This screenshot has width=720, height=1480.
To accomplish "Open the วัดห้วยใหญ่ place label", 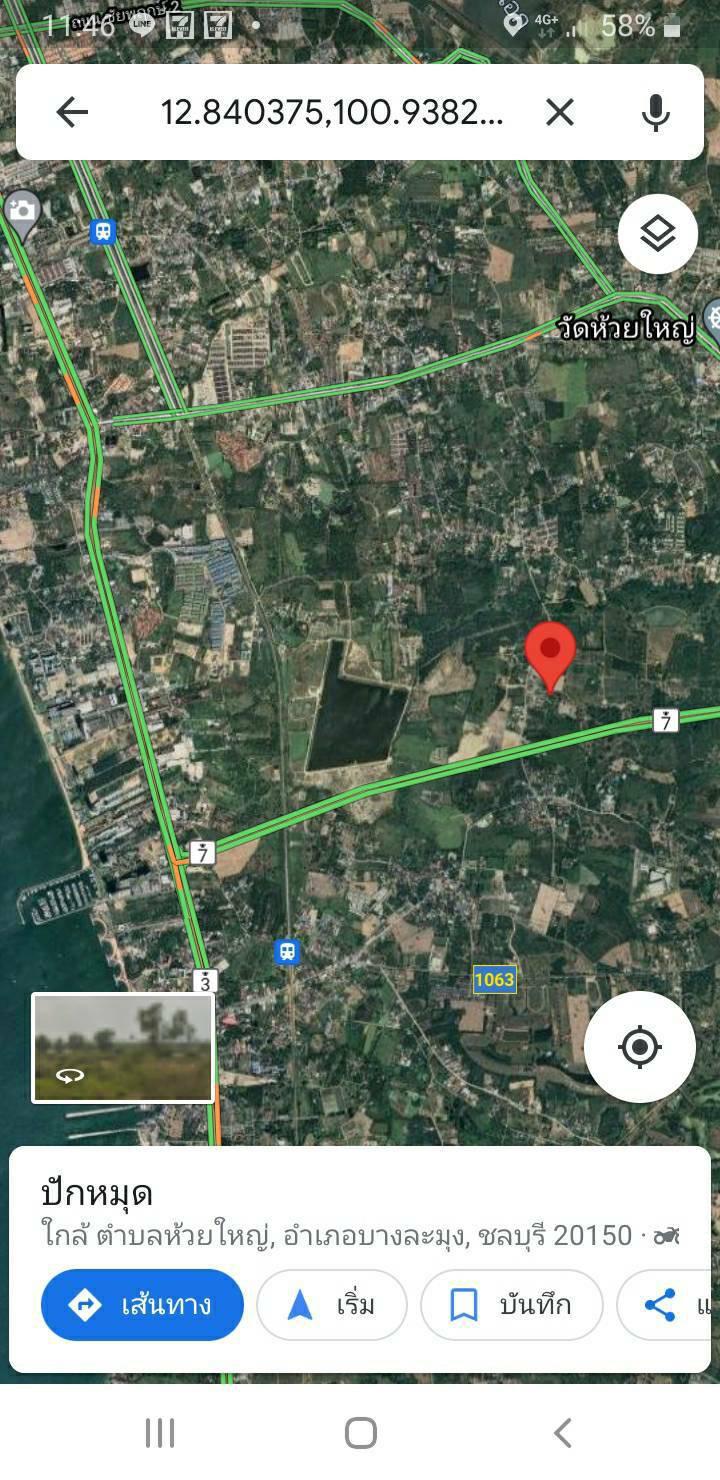I will click(626, 328).
